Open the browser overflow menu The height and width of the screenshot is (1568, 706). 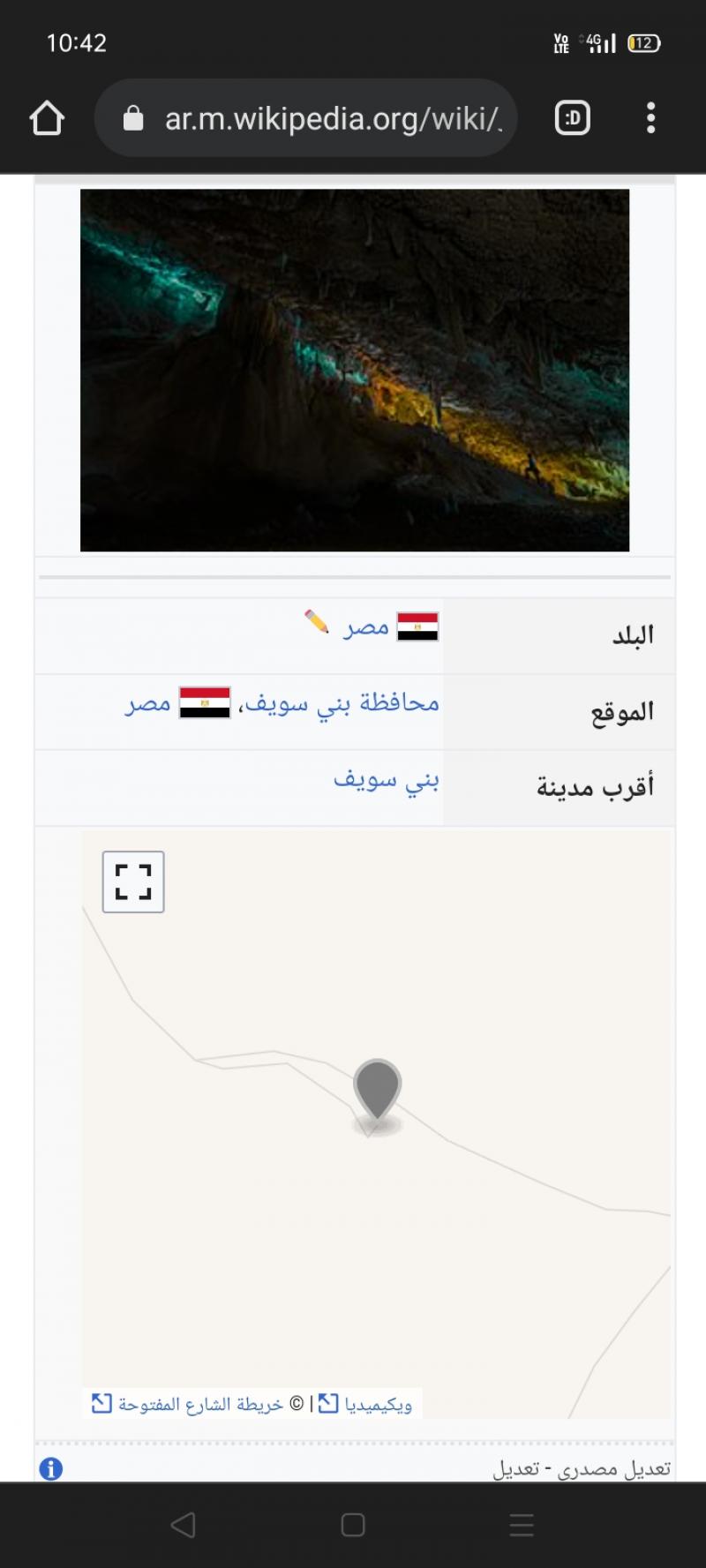(x=650, y=118)
